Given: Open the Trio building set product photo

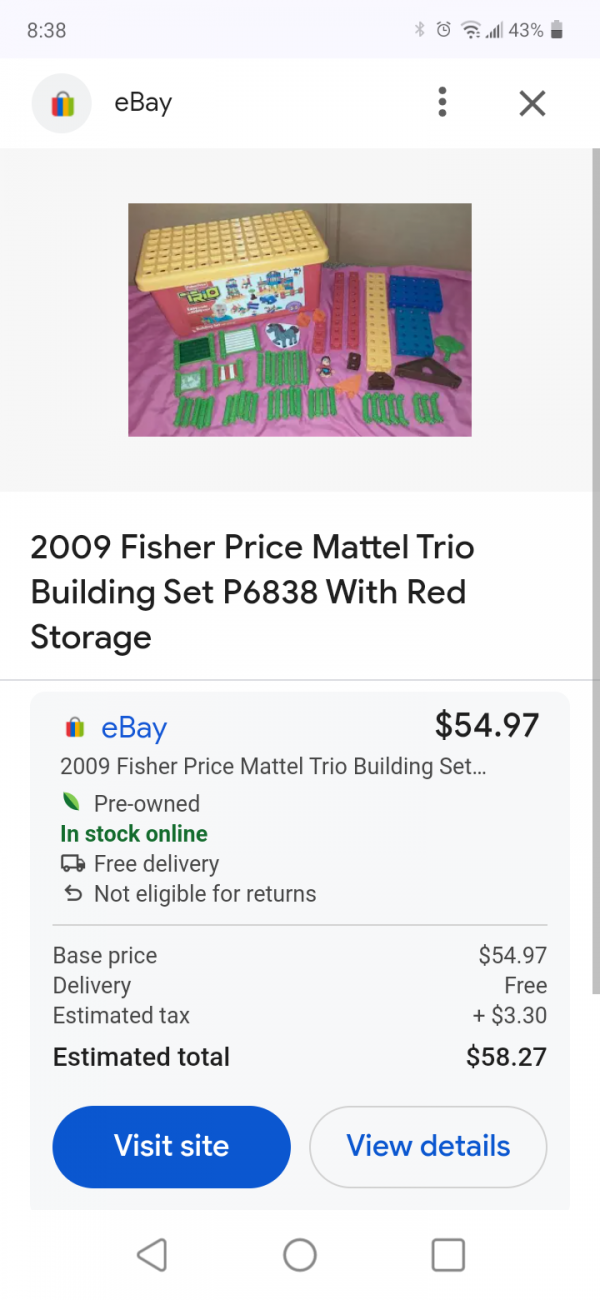Looking at the screenshot, I should click(x=299, y=320).
